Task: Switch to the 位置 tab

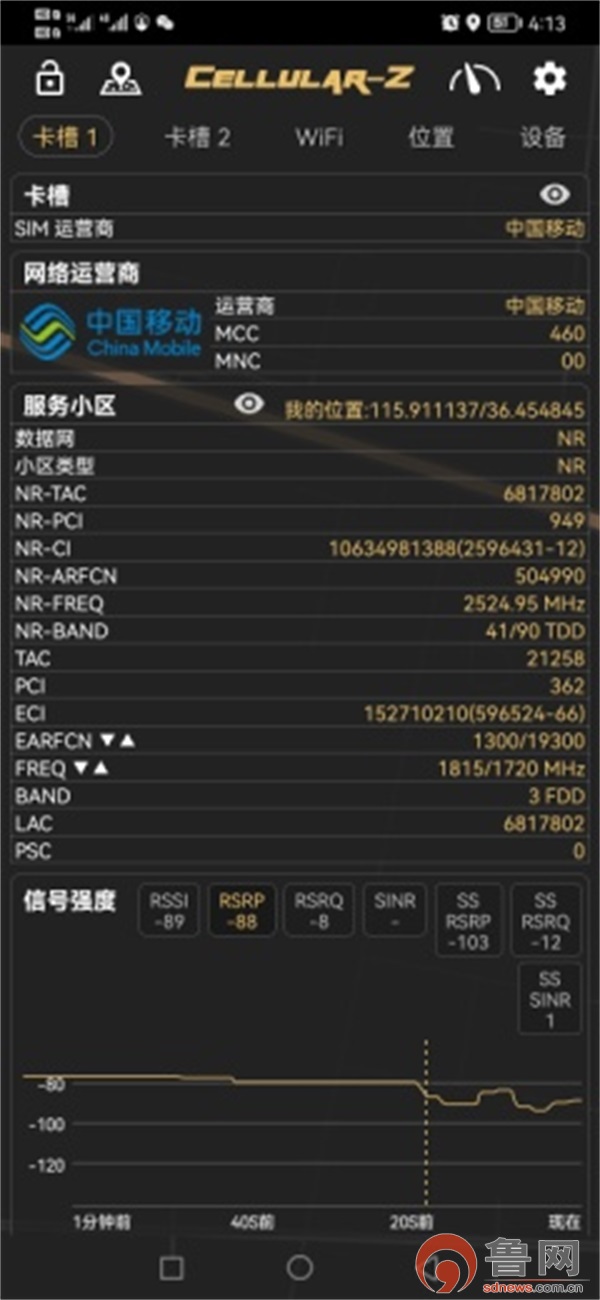Action: pyautogui.click(x=431, y=138)
